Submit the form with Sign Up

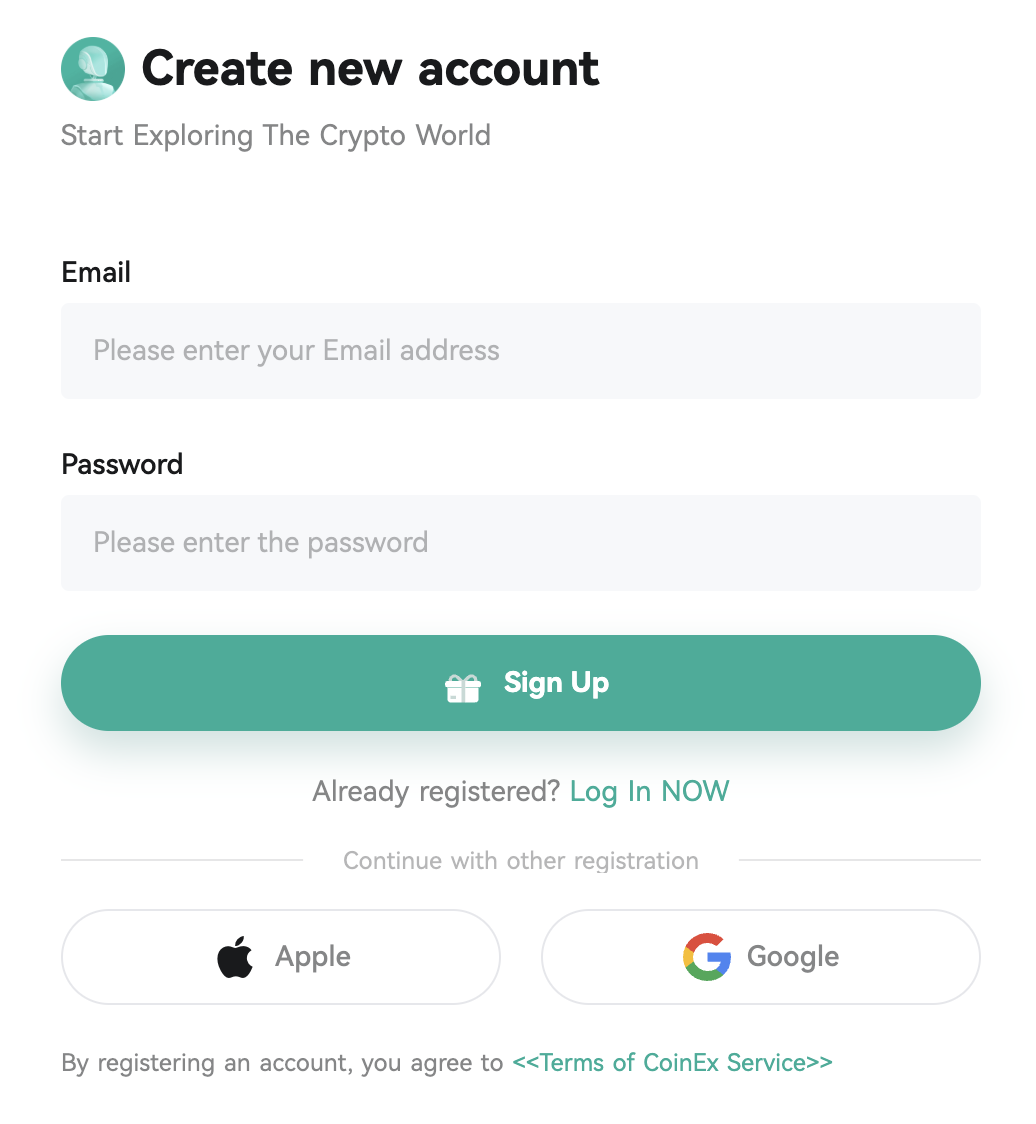click(x=520, y=683)
